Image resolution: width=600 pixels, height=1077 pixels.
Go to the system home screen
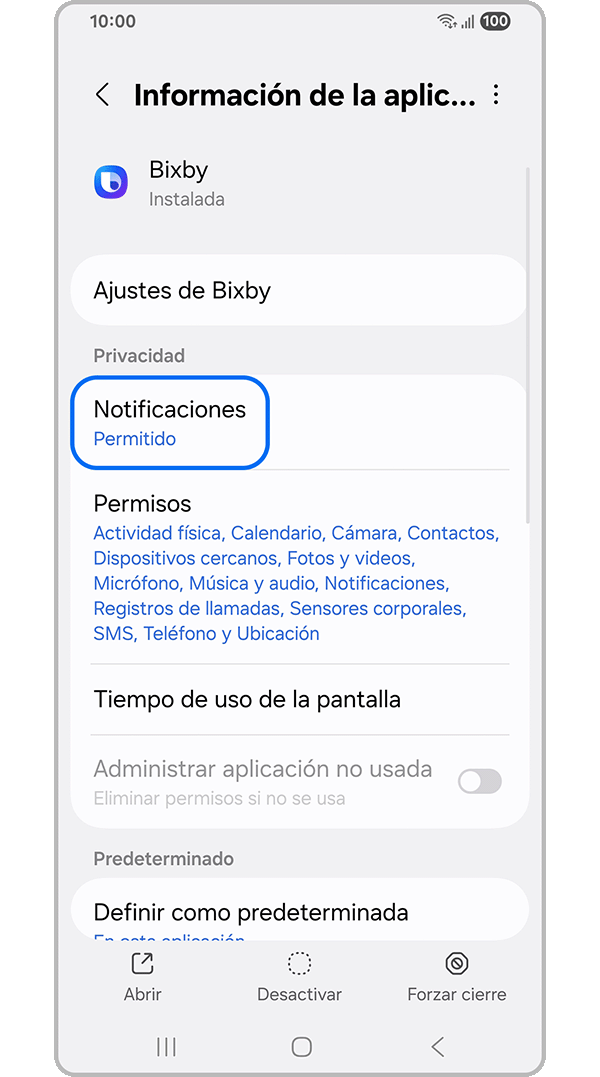(301, 1047)
